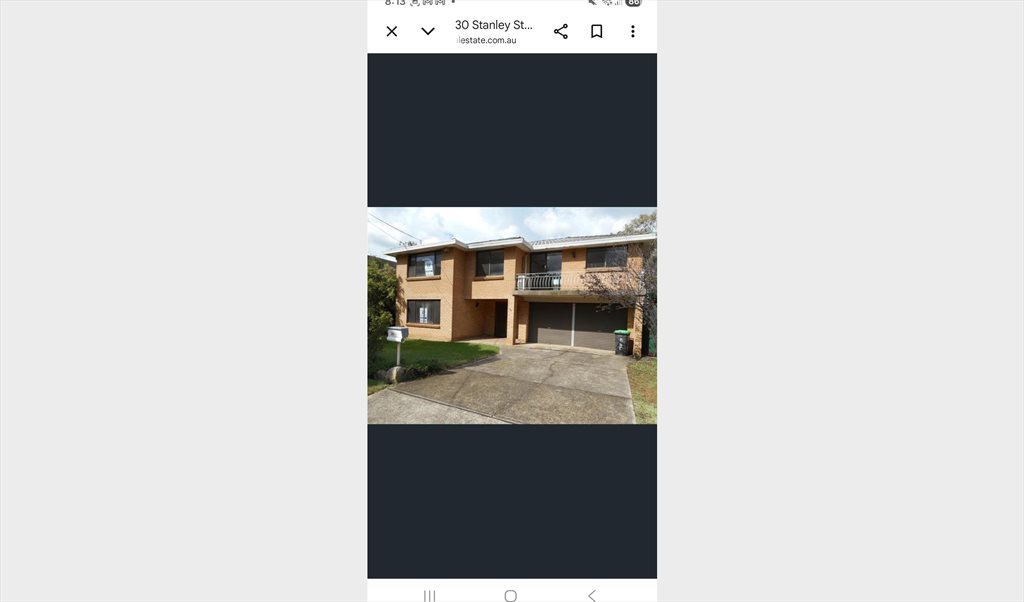Open recent apps from navigation bar
The image size is (1024, 602).
tap(430, 595)
